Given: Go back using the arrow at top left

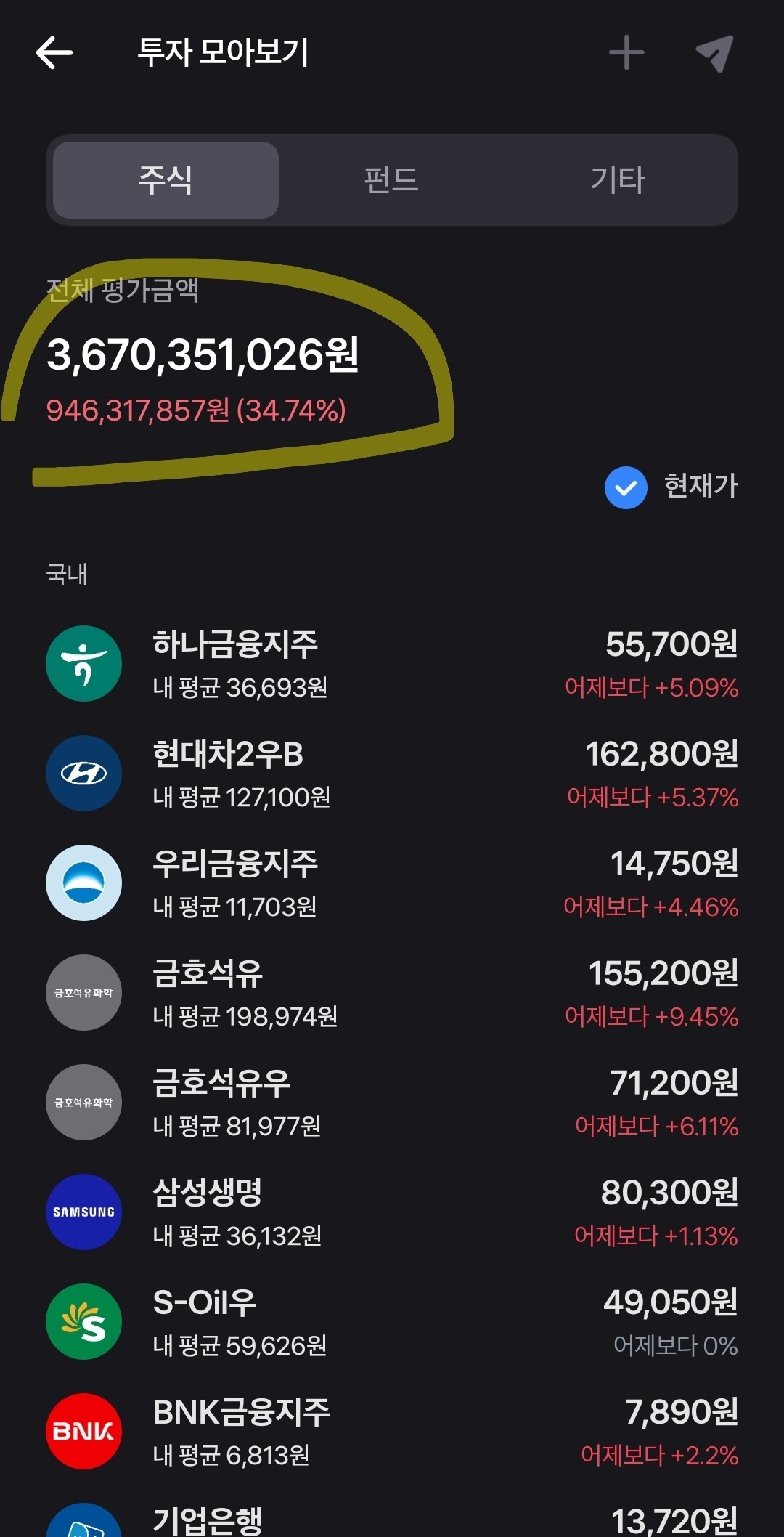Looking at the screenshot, I should click(52, 52).
